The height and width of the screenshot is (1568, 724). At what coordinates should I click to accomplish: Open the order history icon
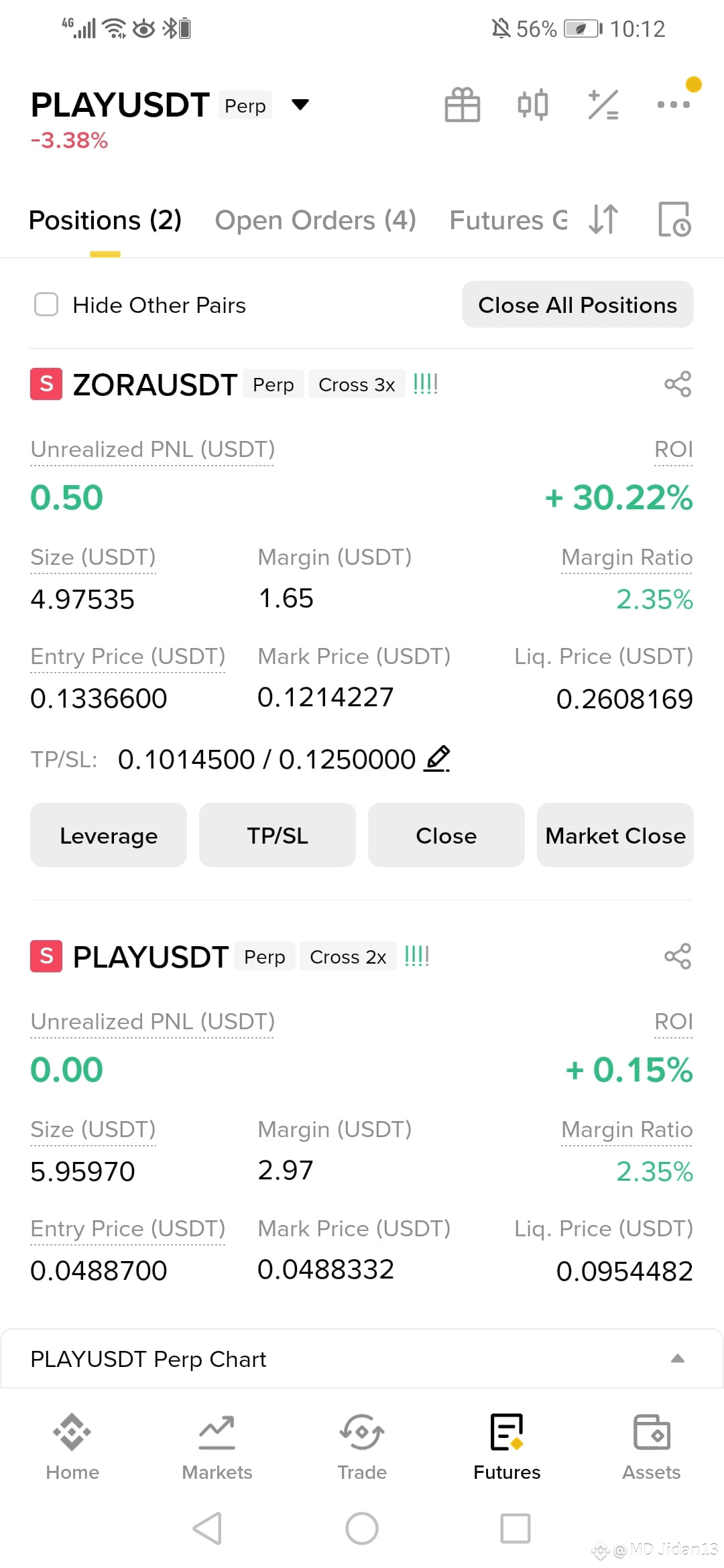pyautogui.click(x=674, y=219)
